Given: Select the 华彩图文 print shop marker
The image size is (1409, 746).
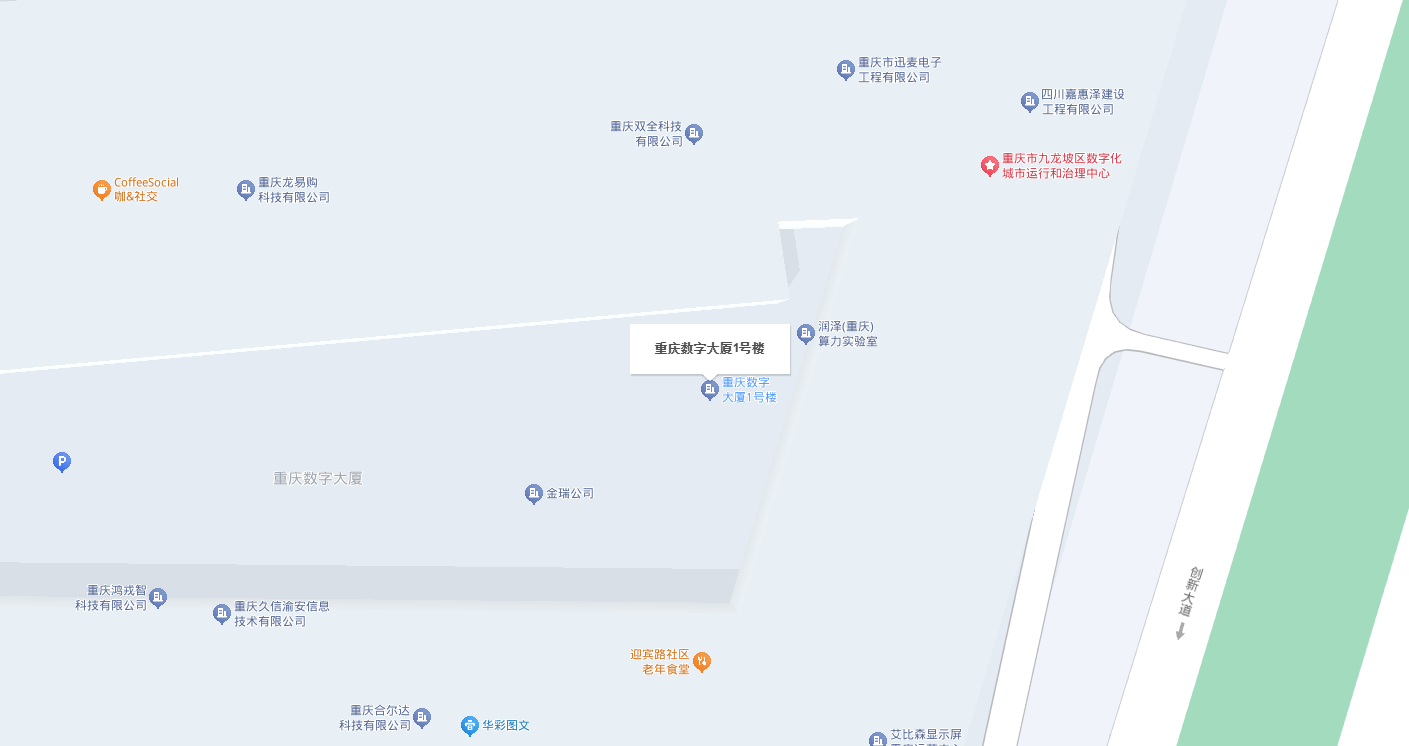Looking at the screenshot, I should click(x=469, y=725).
